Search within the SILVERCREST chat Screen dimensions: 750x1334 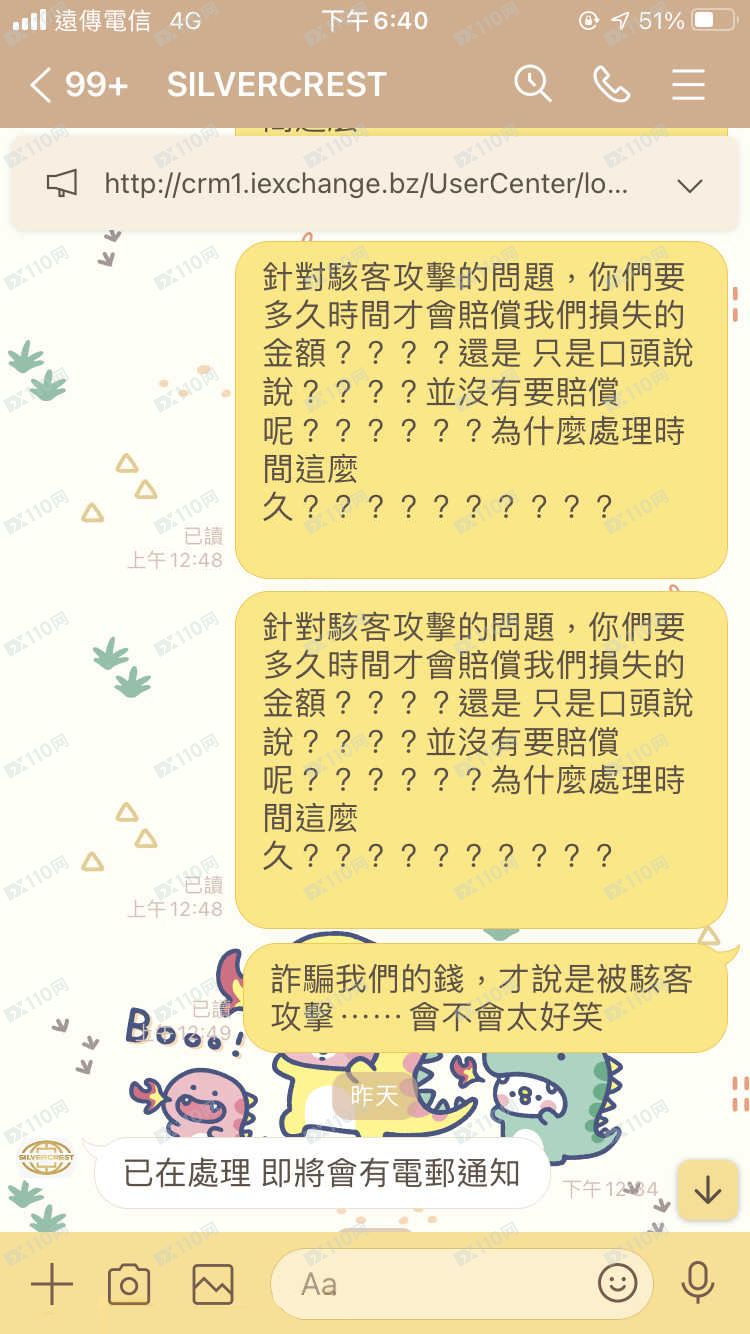(533, 85)
